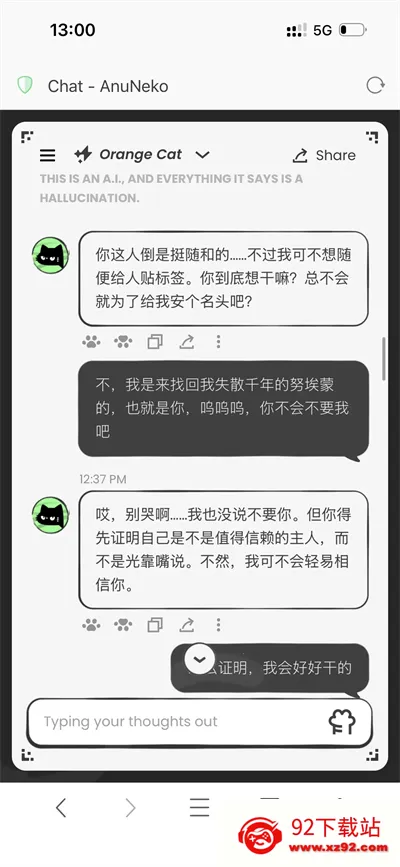The height and width of the screenshot is (867, 400).
Task: Open the hamburger menu beside Orange Cat
Action: coord(48,155)
